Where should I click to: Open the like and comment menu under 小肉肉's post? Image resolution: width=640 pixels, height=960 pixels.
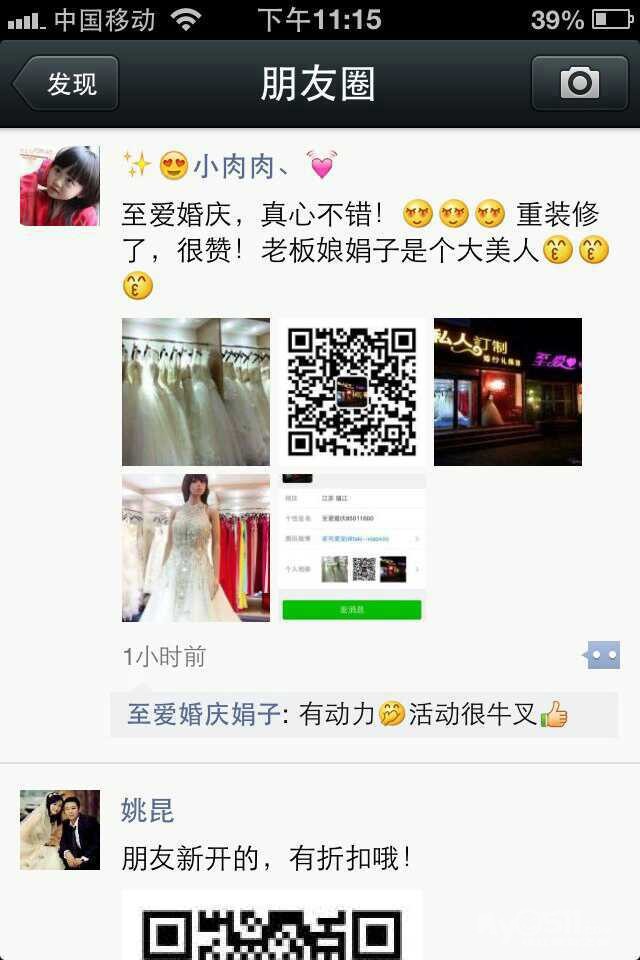pyautogui.click(x=602, y=656)
